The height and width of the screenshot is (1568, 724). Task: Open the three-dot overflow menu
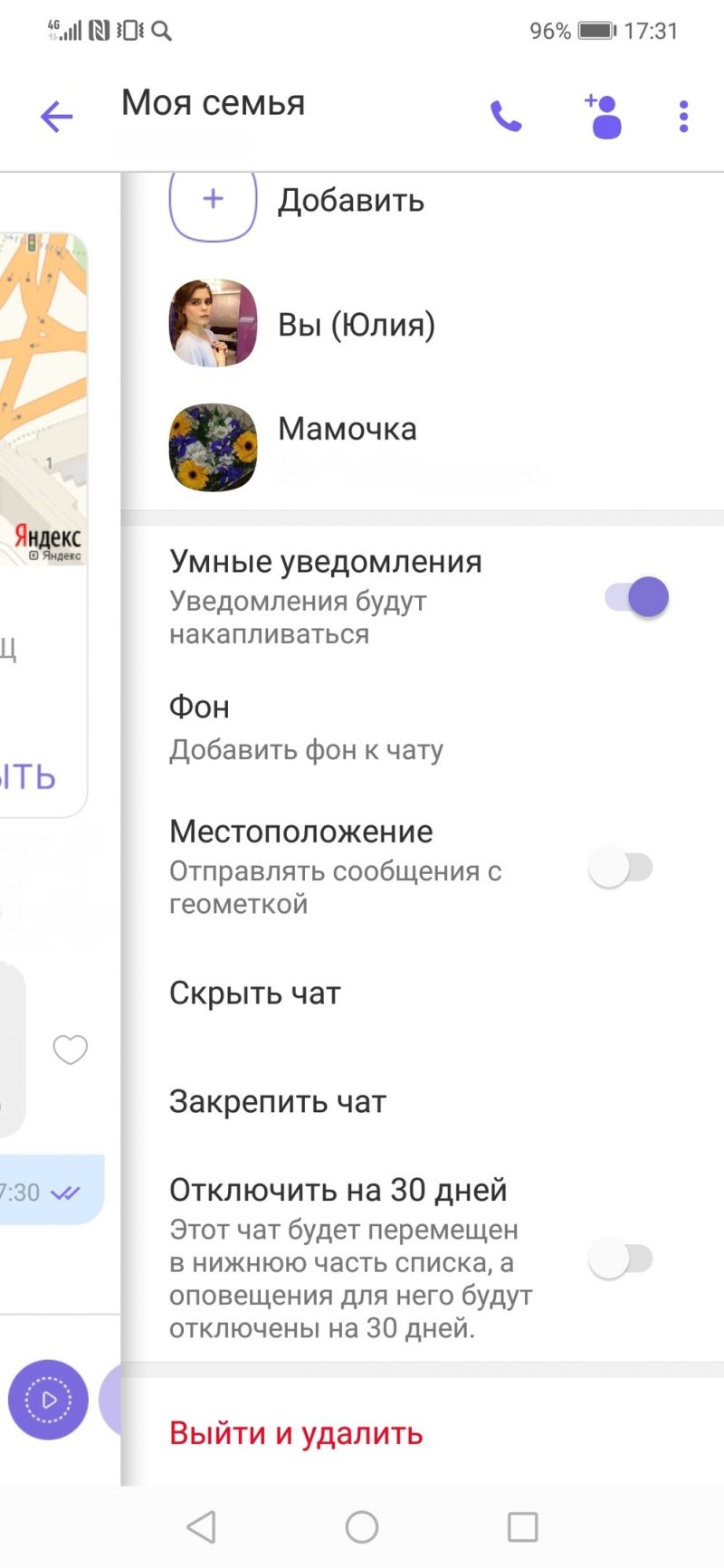[683, 117]
